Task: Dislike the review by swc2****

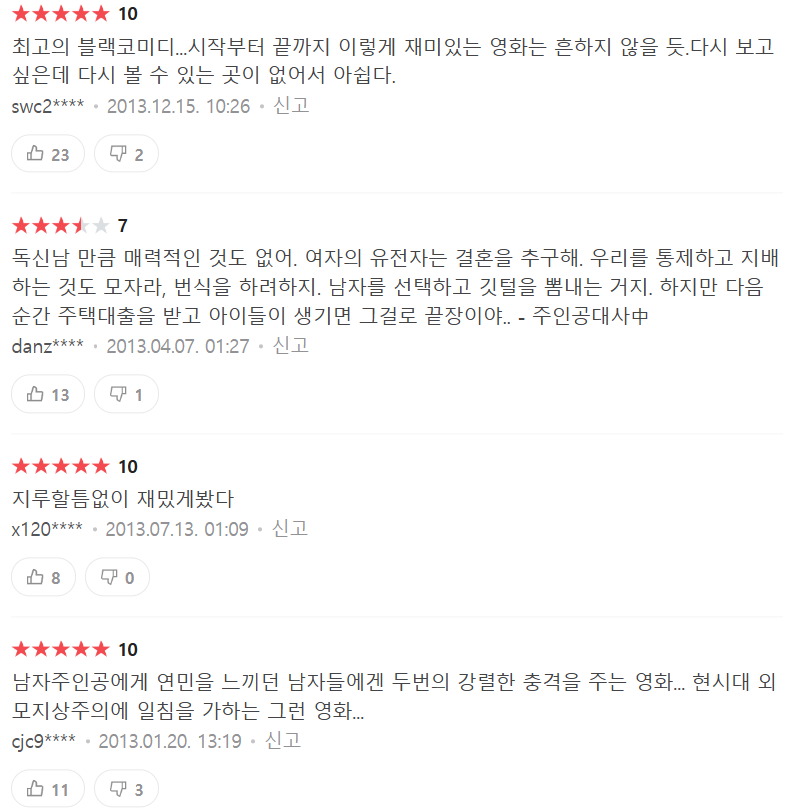Action: point(126,154)
